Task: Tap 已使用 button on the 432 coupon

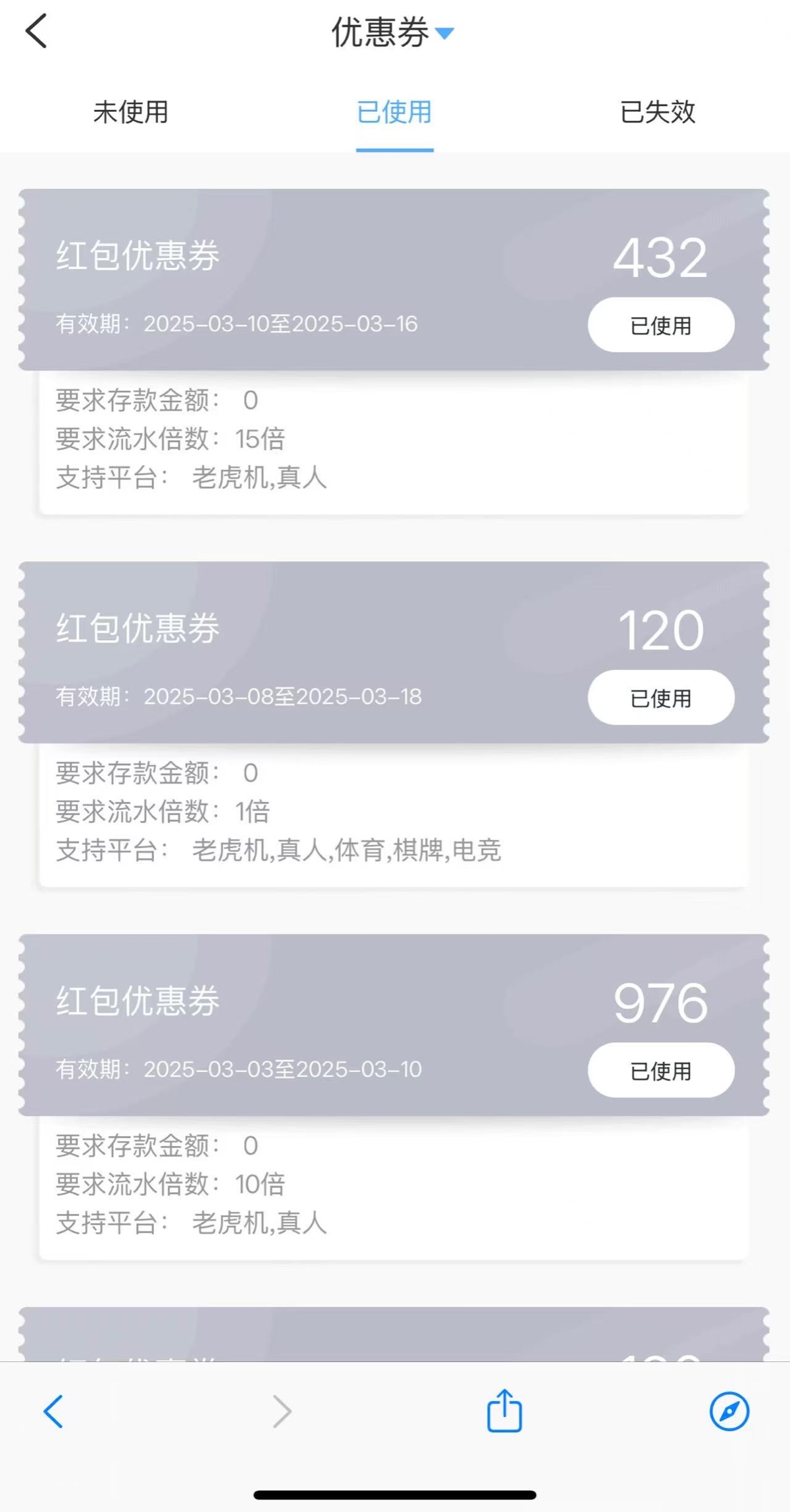Action: point(661,325)
